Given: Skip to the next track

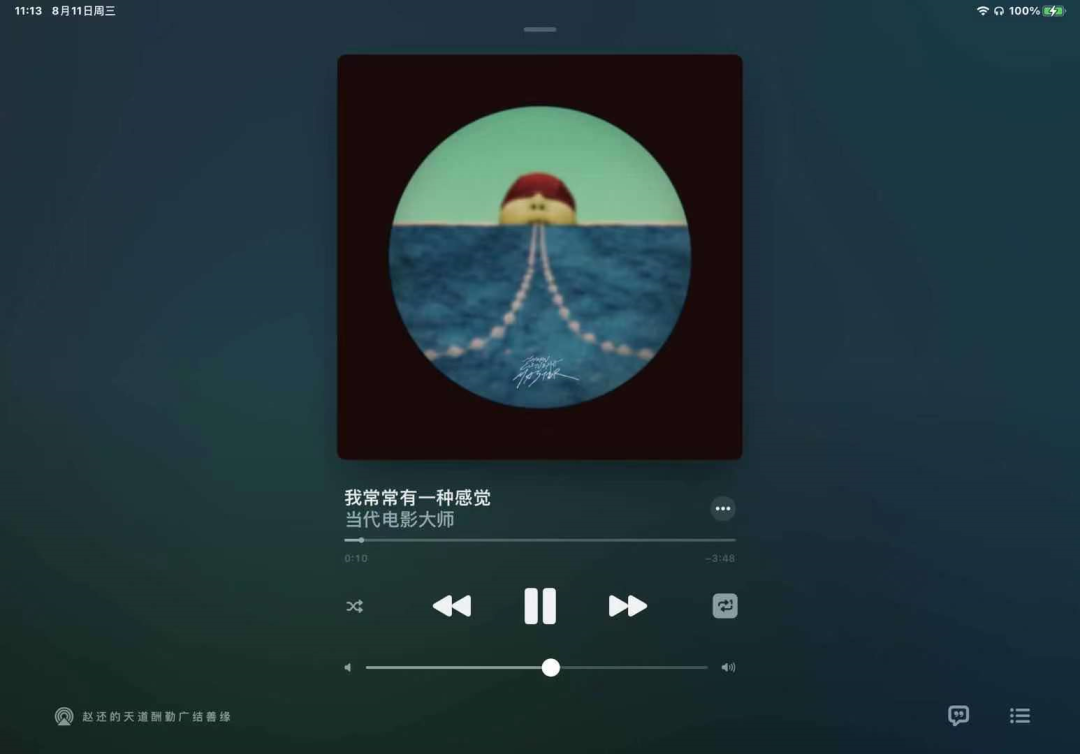Looking at the screenshot, I should coord(628,606).
